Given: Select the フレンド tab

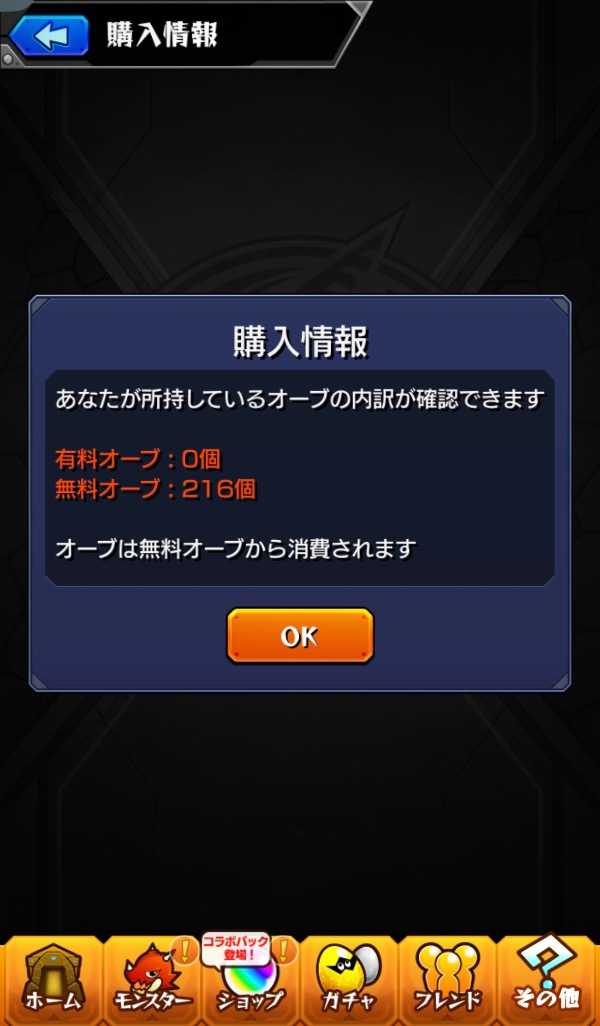Looking at the screenshot, I should [448, 980].
